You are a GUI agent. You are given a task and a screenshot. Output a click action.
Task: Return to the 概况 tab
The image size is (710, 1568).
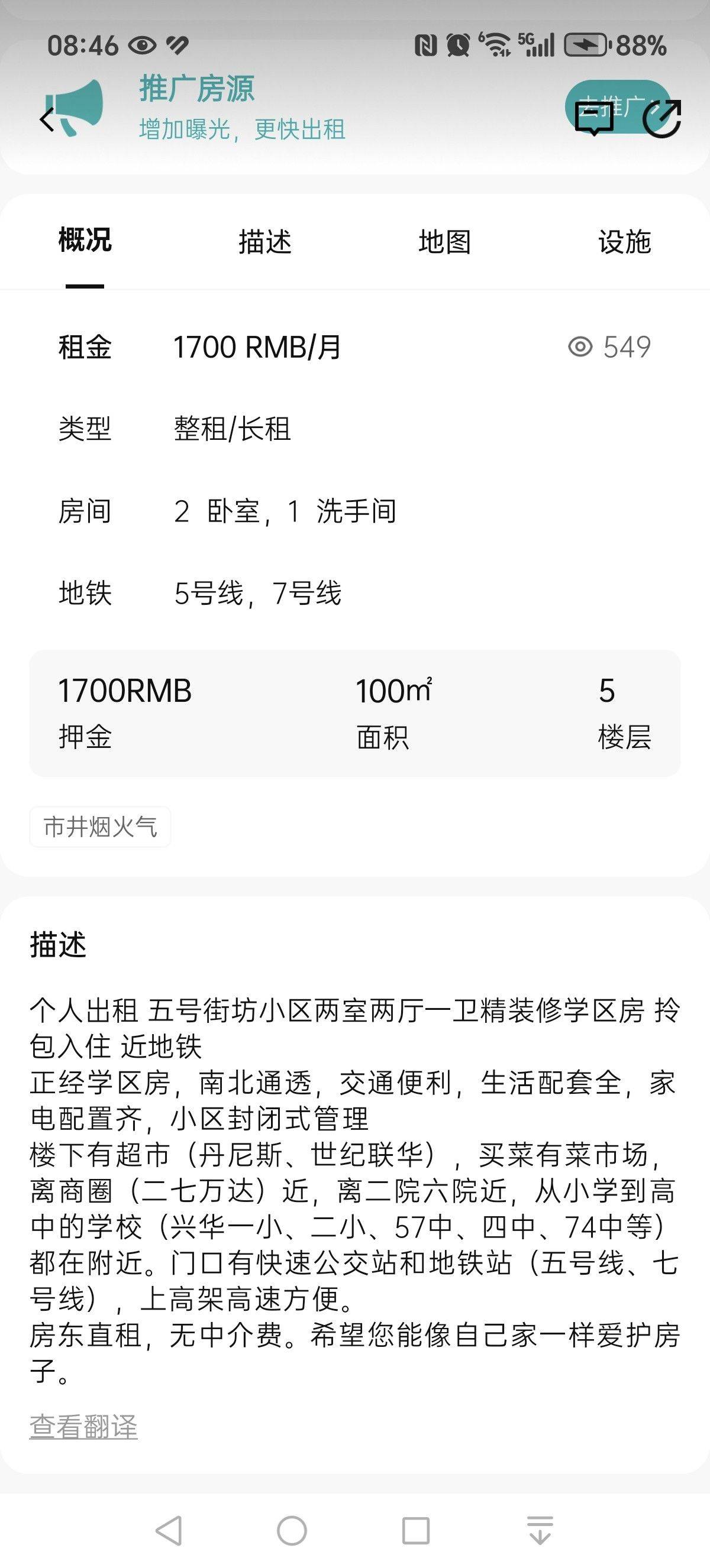85,242
